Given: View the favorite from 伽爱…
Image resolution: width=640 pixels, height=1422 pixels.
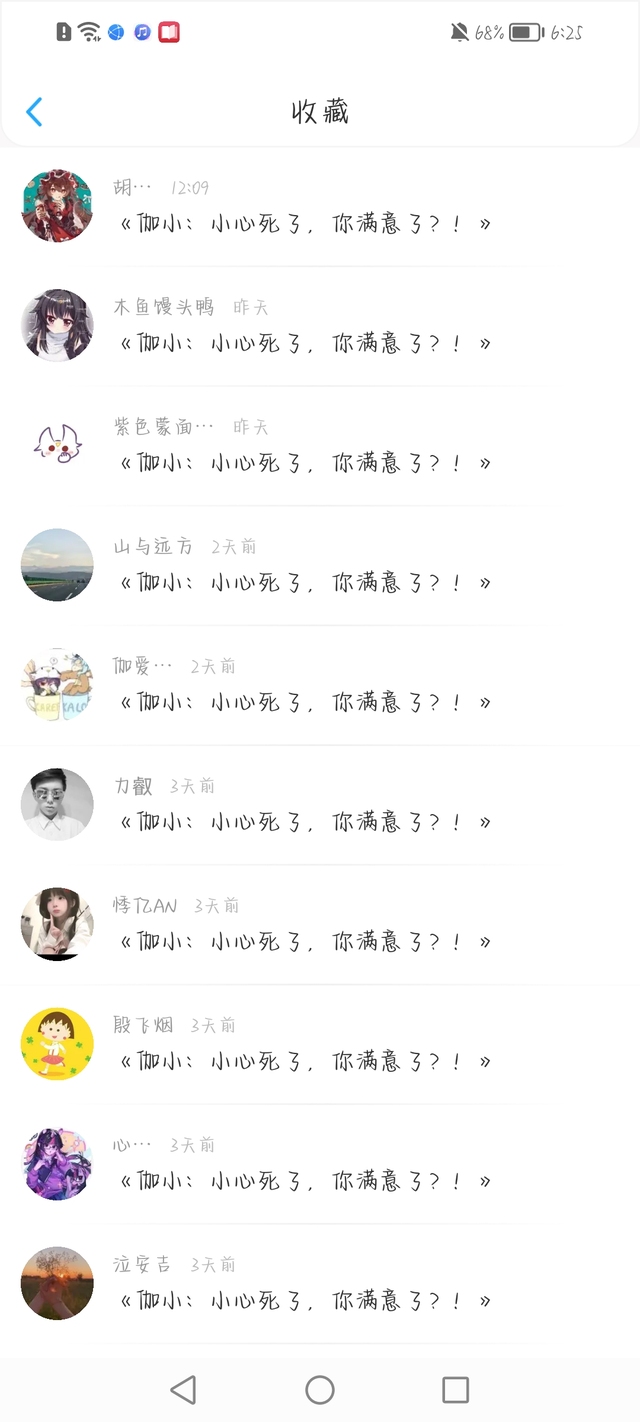Looking at the screenshot, I should [305, 702].
